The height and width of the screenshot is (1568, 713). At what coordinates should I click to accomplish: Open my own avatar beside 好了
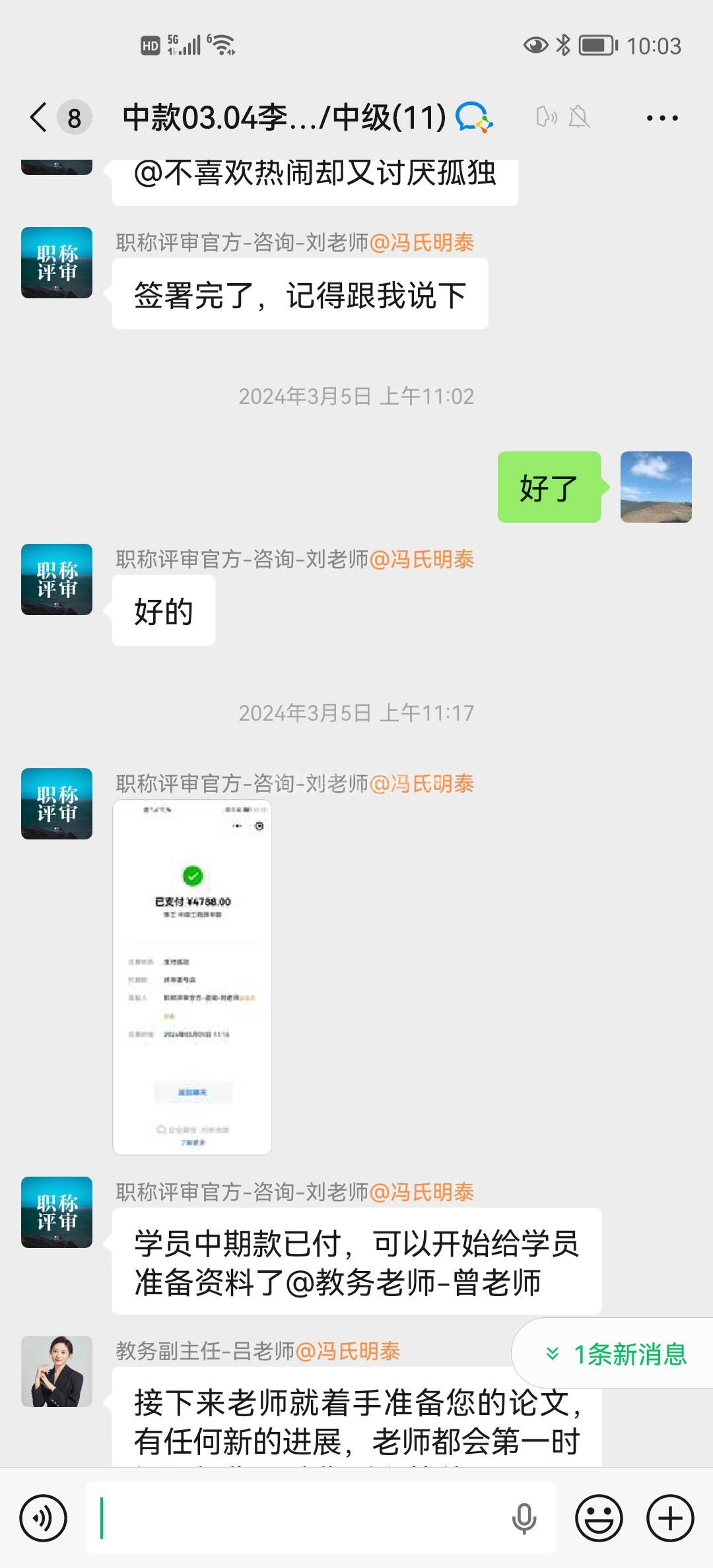click(656, 487)
